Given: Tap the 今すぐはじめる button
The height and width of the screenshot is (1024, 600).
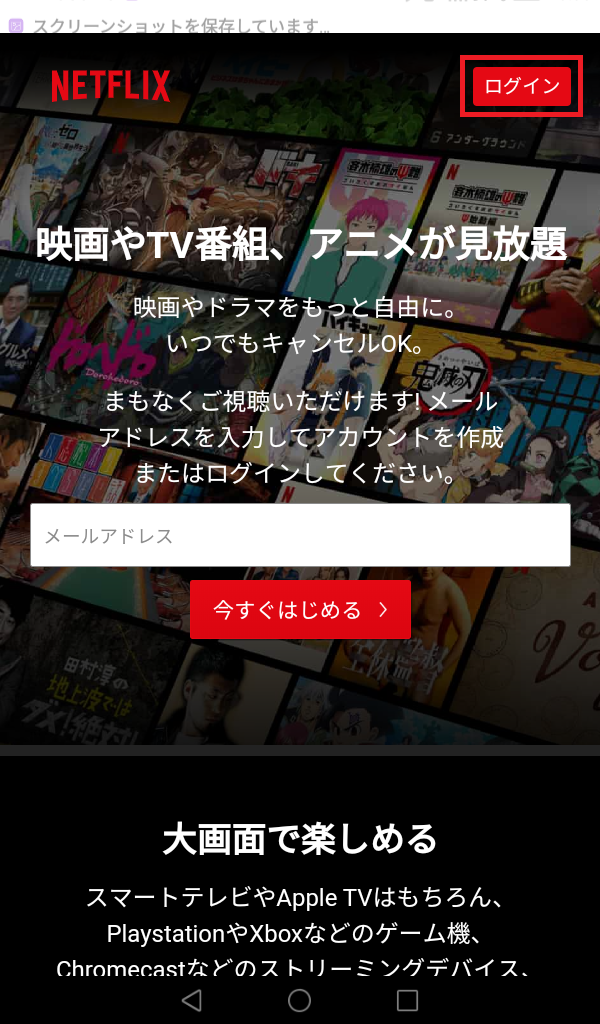Looking at the screenshot, I should [x=300, y=609].
